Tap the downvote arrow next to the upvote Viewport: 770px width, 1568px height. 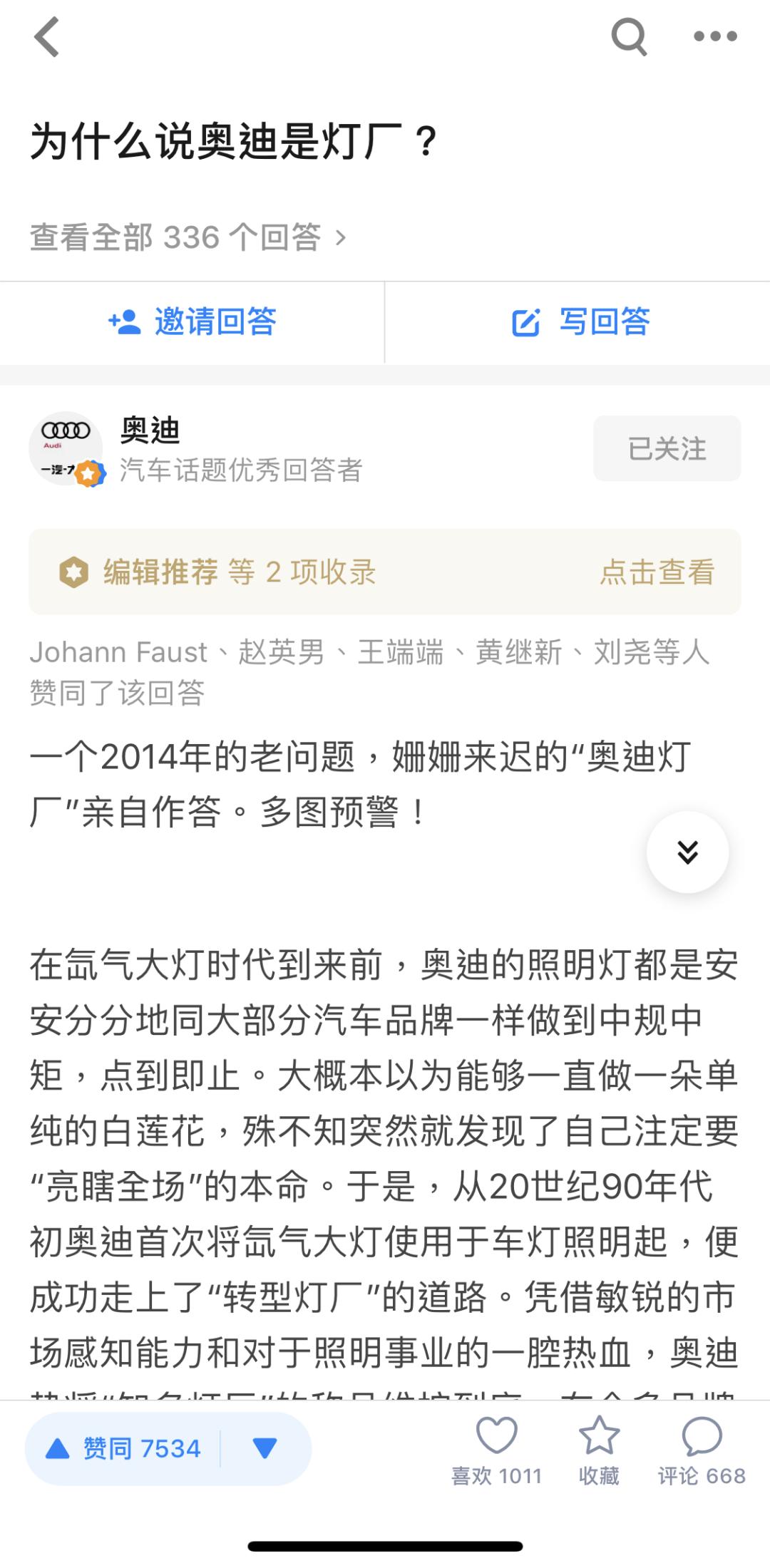(262, 1448)
